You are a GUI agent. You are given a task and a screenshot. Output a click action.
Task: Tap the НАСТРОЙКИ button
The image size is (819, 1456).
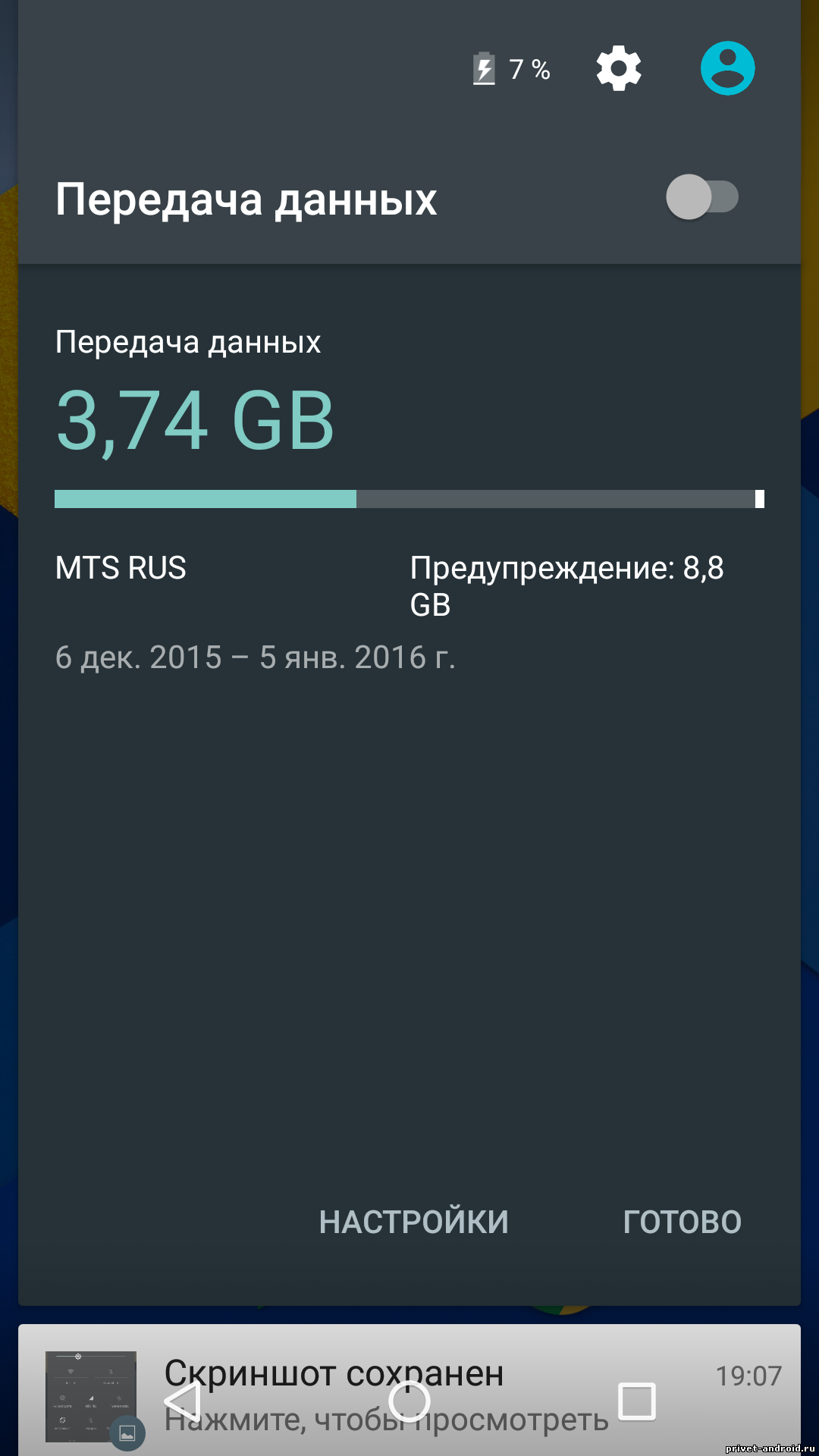[413, 1222]
